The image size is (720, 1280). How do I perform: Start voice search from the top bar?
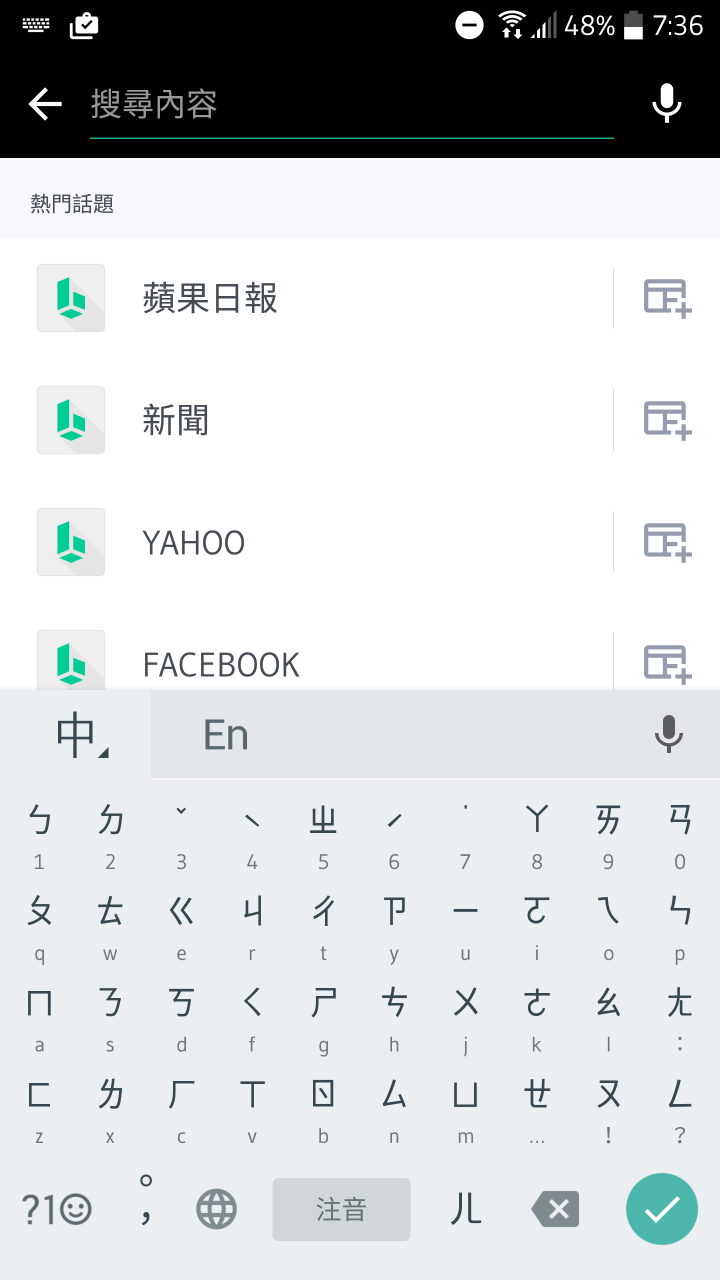pyautogui.click(x=667, y=104)
